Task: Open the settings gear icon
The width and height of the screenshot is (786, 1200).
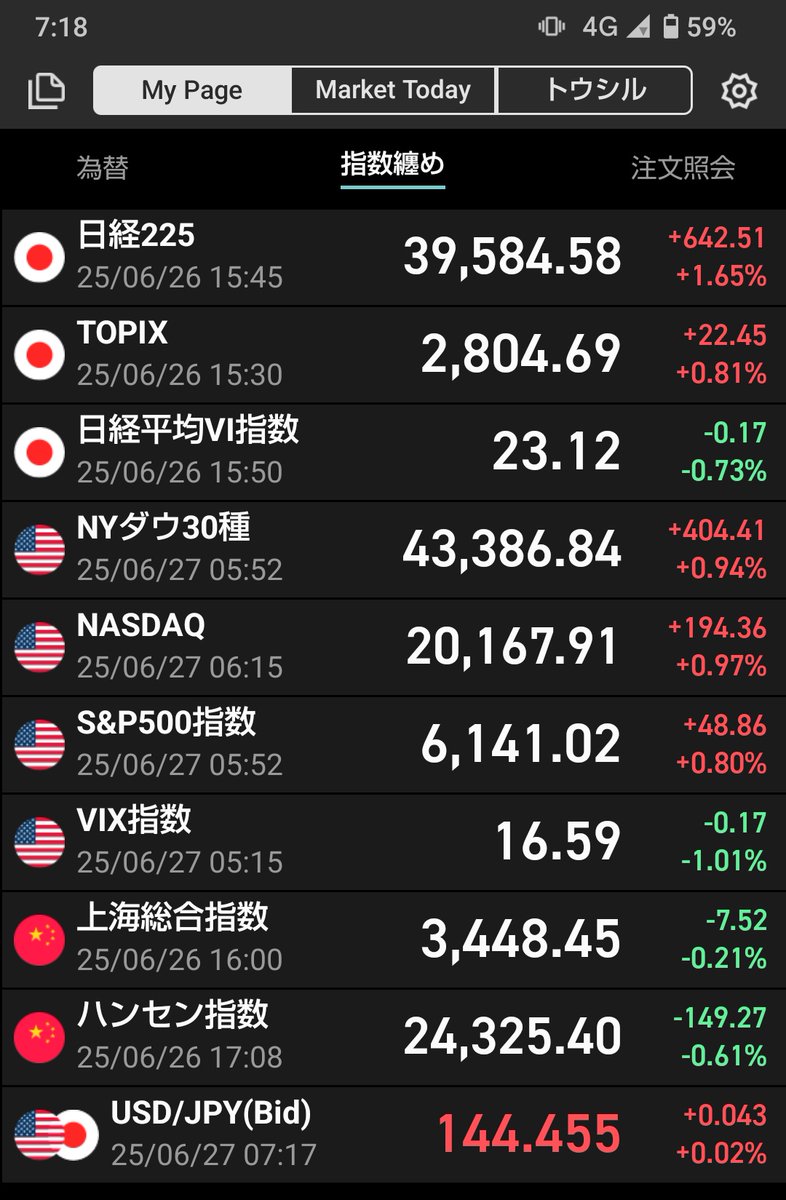Action: coord(739,91)
